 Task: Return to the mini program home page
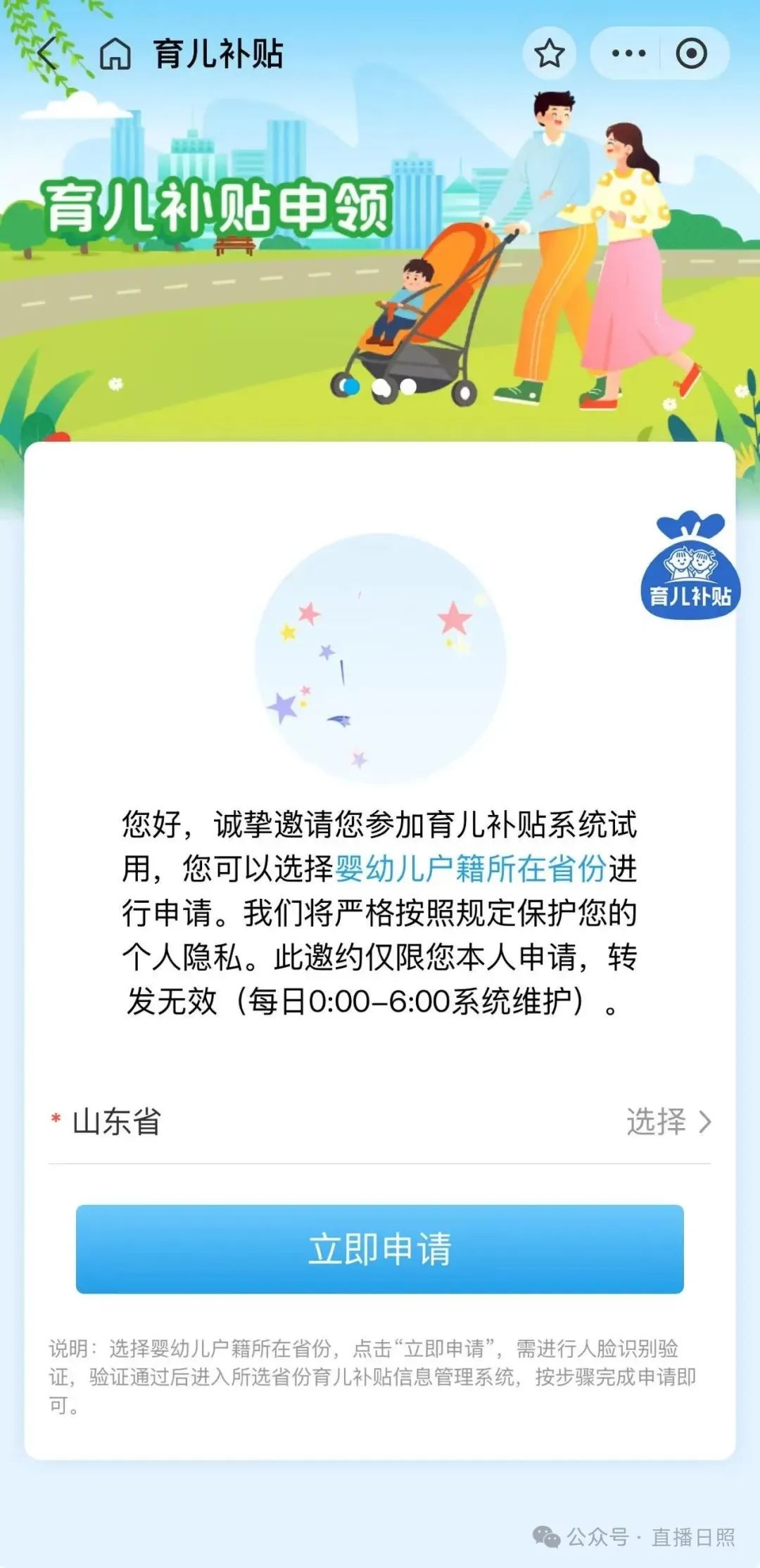tap(115, 53)
